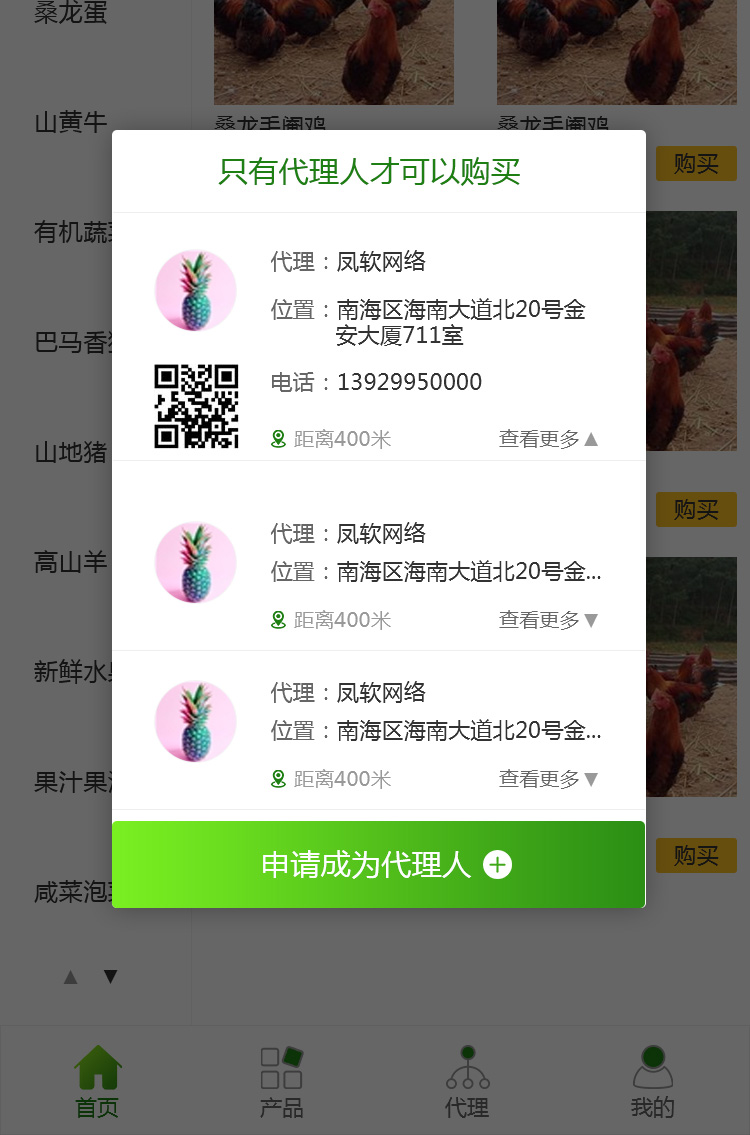The width and height of the screenshot is (750, 1135).
Task: Collapse the expanded agent details via 查看更多
Action: (548, 439)
